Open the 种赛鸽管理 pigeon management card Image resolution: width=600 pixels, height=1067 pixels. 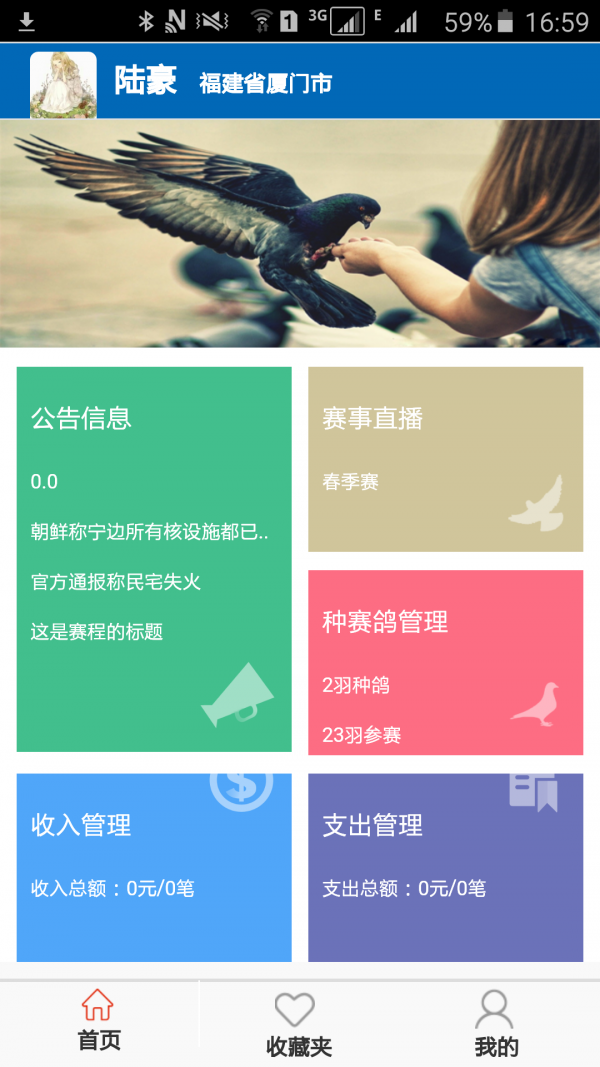pos(445,662)
